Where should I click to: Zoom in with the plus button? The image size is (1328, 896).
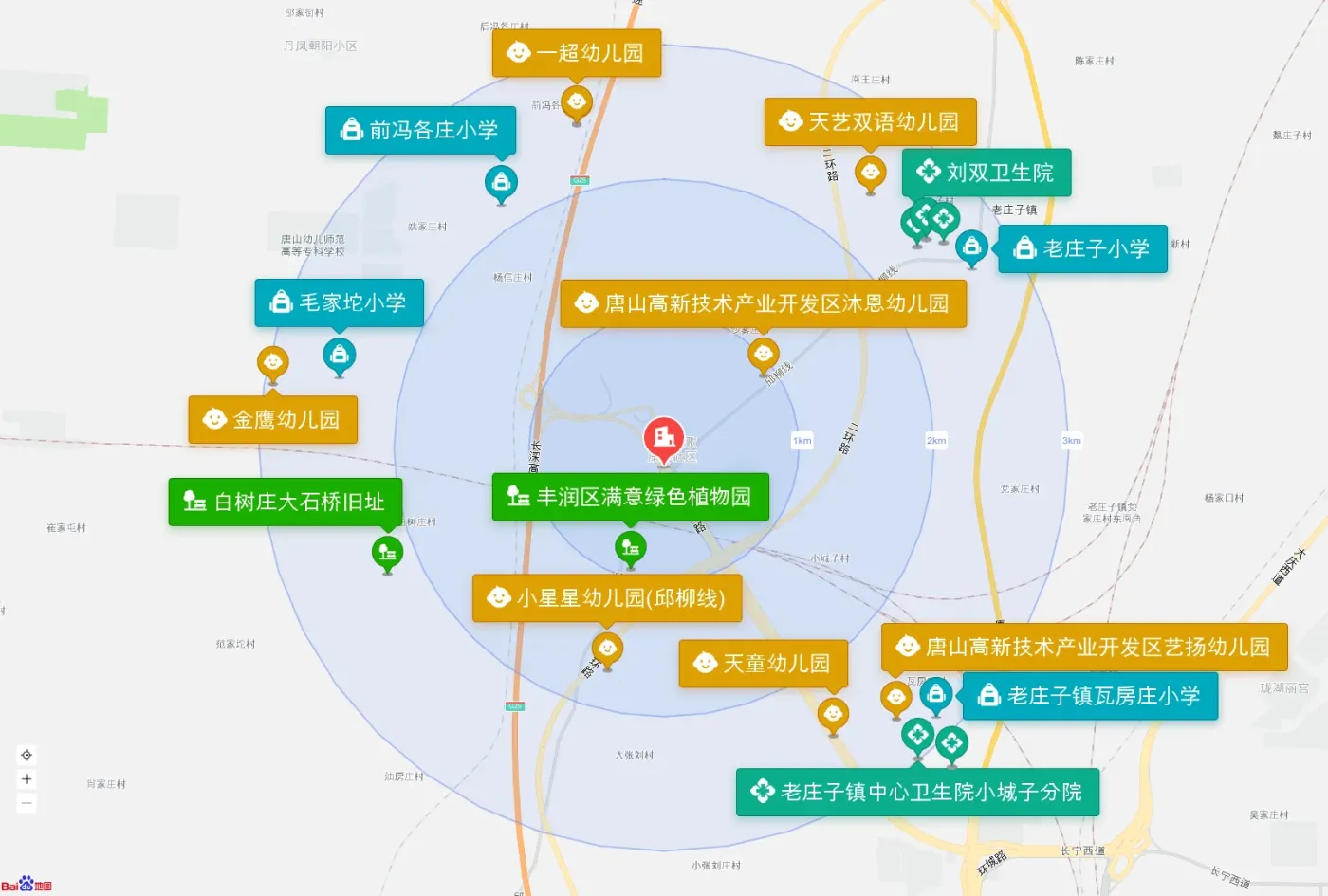[x=27, y=779]
